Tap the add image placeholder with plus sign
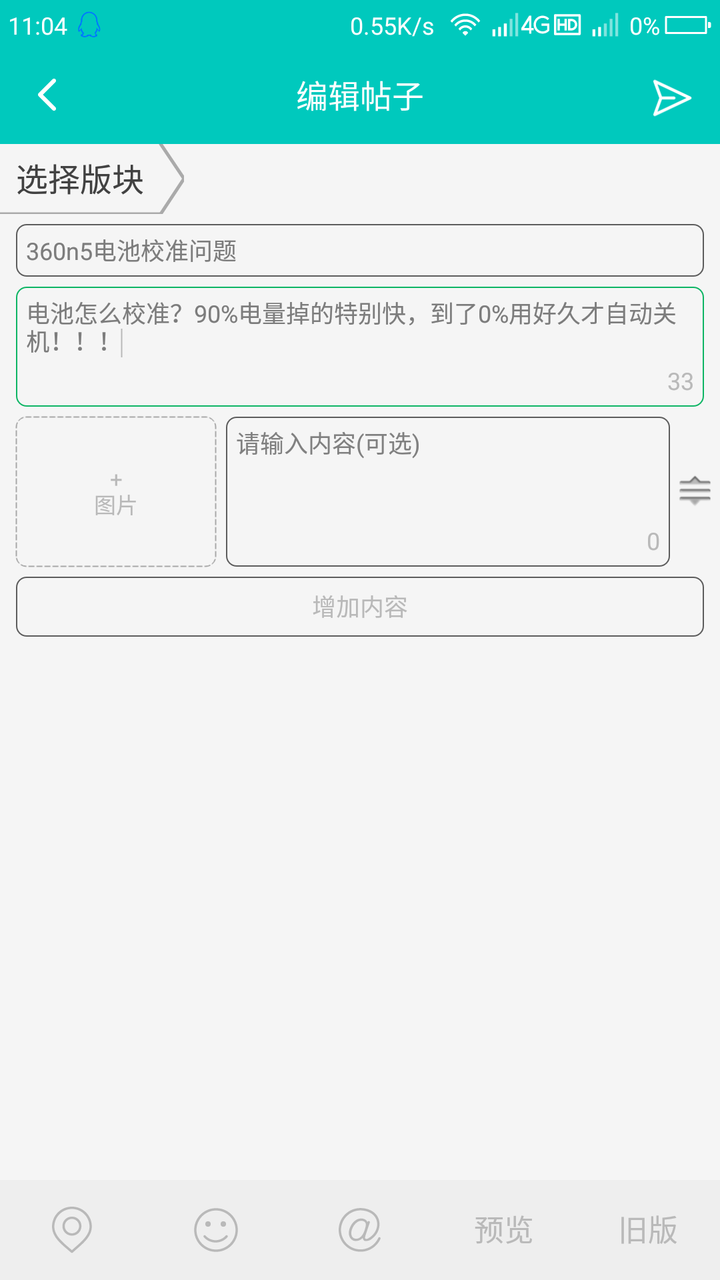This screenshot has width=720, height=1280. click(x=115, y=491)
